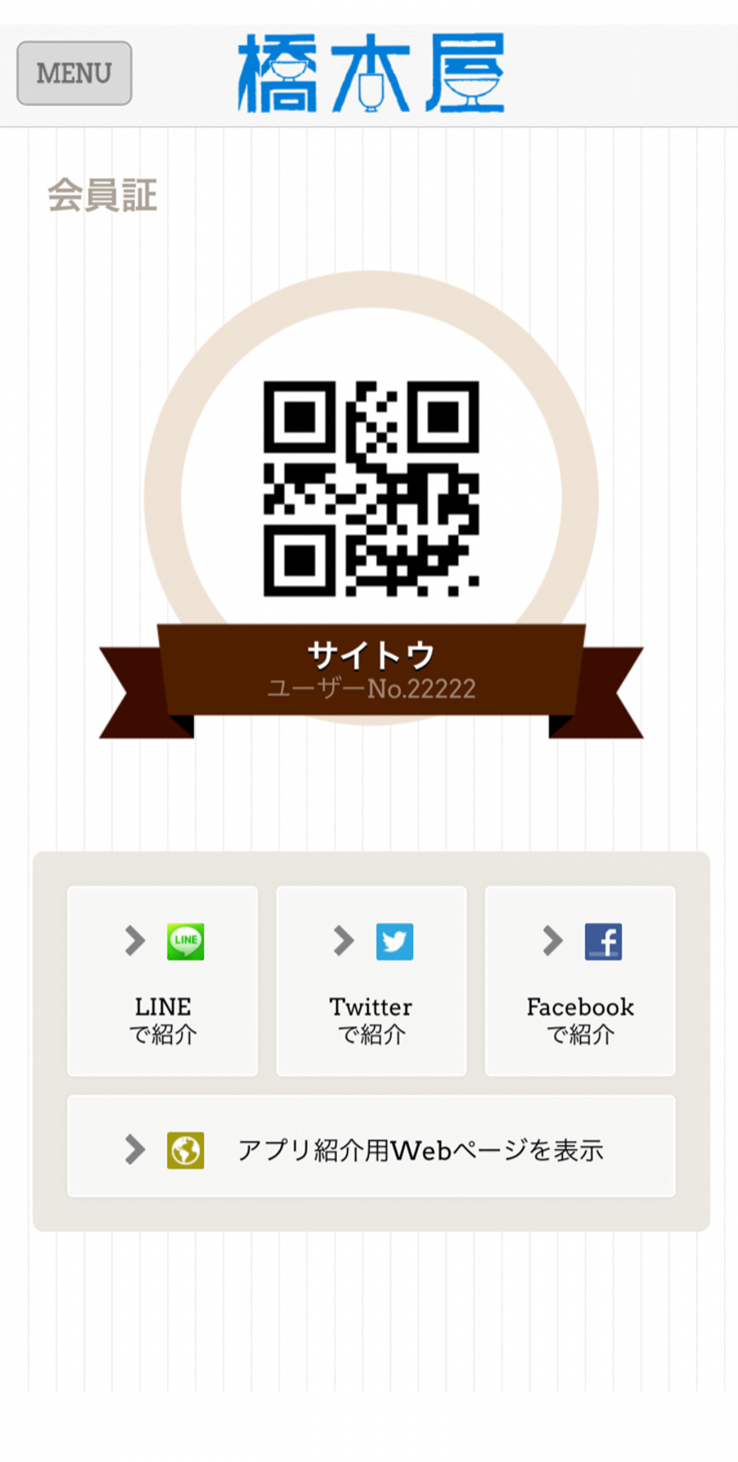This screenshot has height=1462, width=738.
Task: Share the app via Facebook
Action: click(x=580, y=981)
